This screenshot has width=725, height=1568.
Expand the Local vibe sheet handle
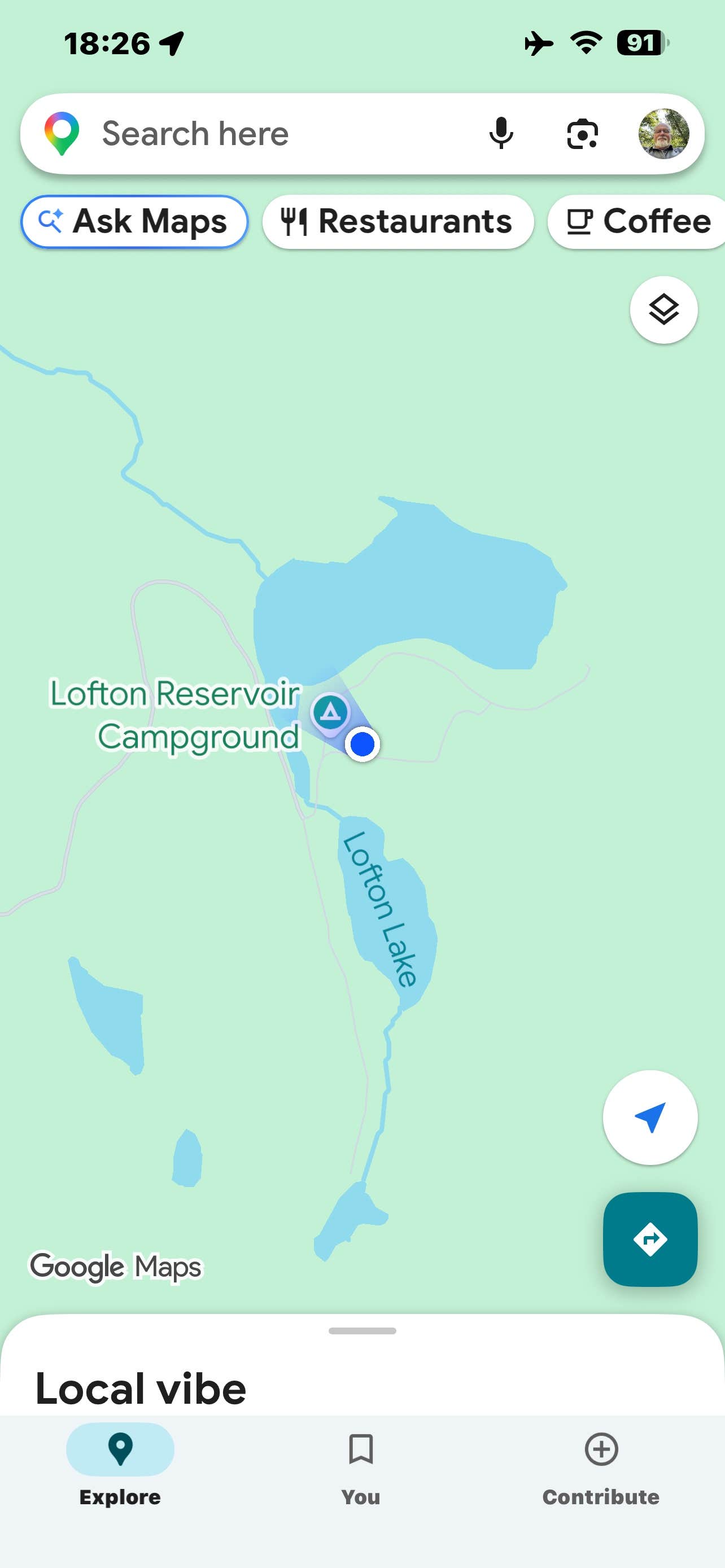pos(362,1330)
